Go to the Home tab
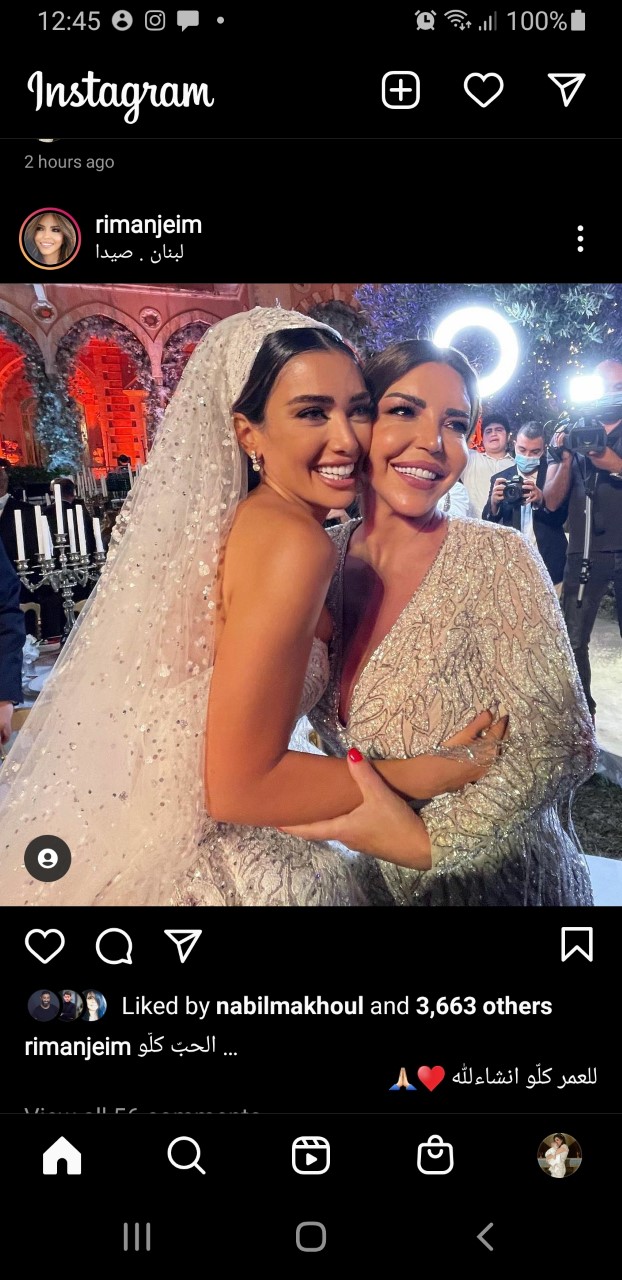The width and height of the screenshot is (622, 1280). (x=62, y=1156)
